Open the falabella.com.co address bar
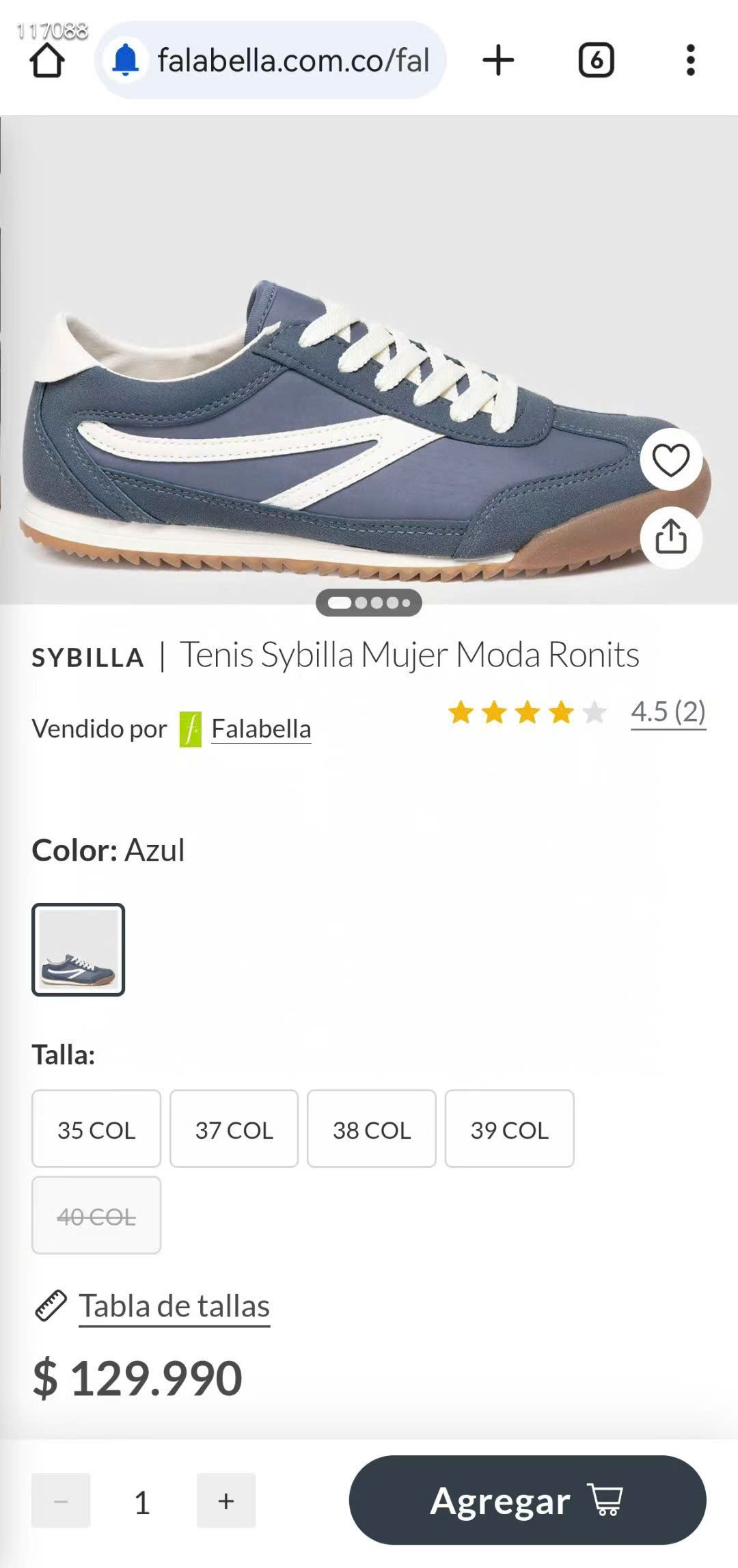738x1568 pixels. pyautogui.click(x=292, y=61)
